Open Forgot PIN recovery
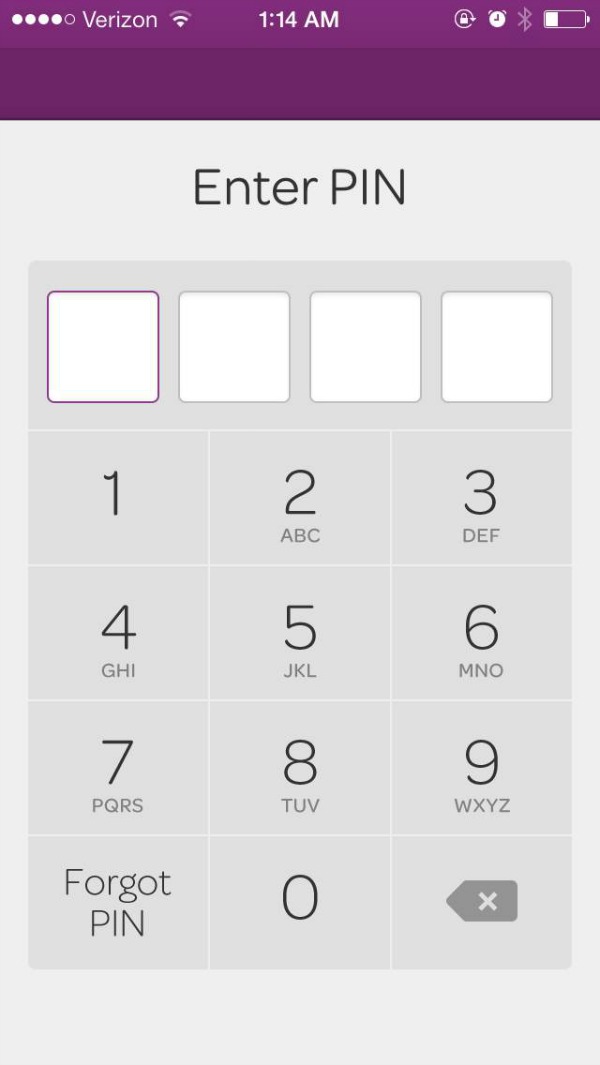The image size is (600, 1065). click(118, 901)
